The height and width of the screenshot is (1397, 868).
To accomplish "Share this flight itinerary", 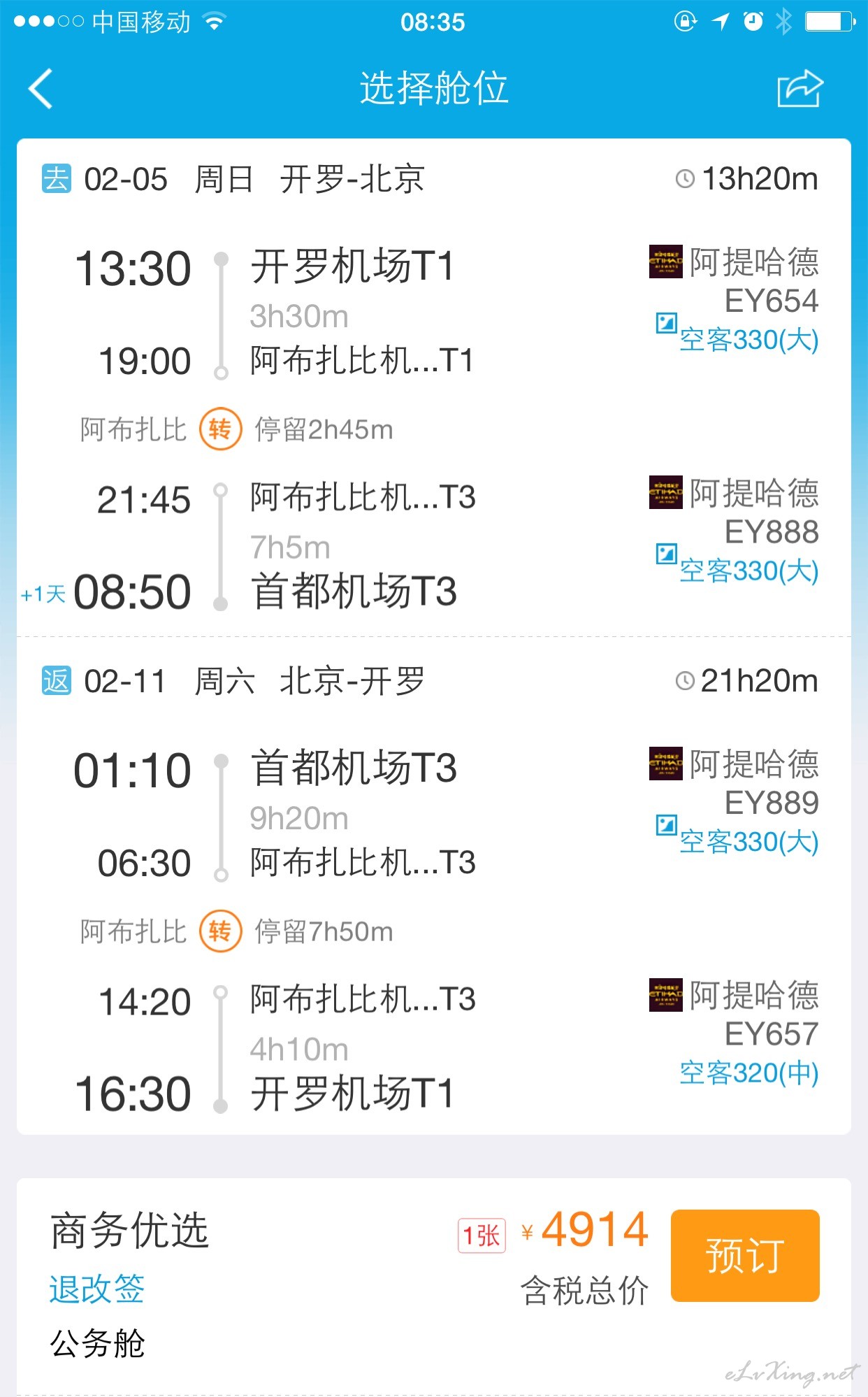I will [x=800, y=89].
